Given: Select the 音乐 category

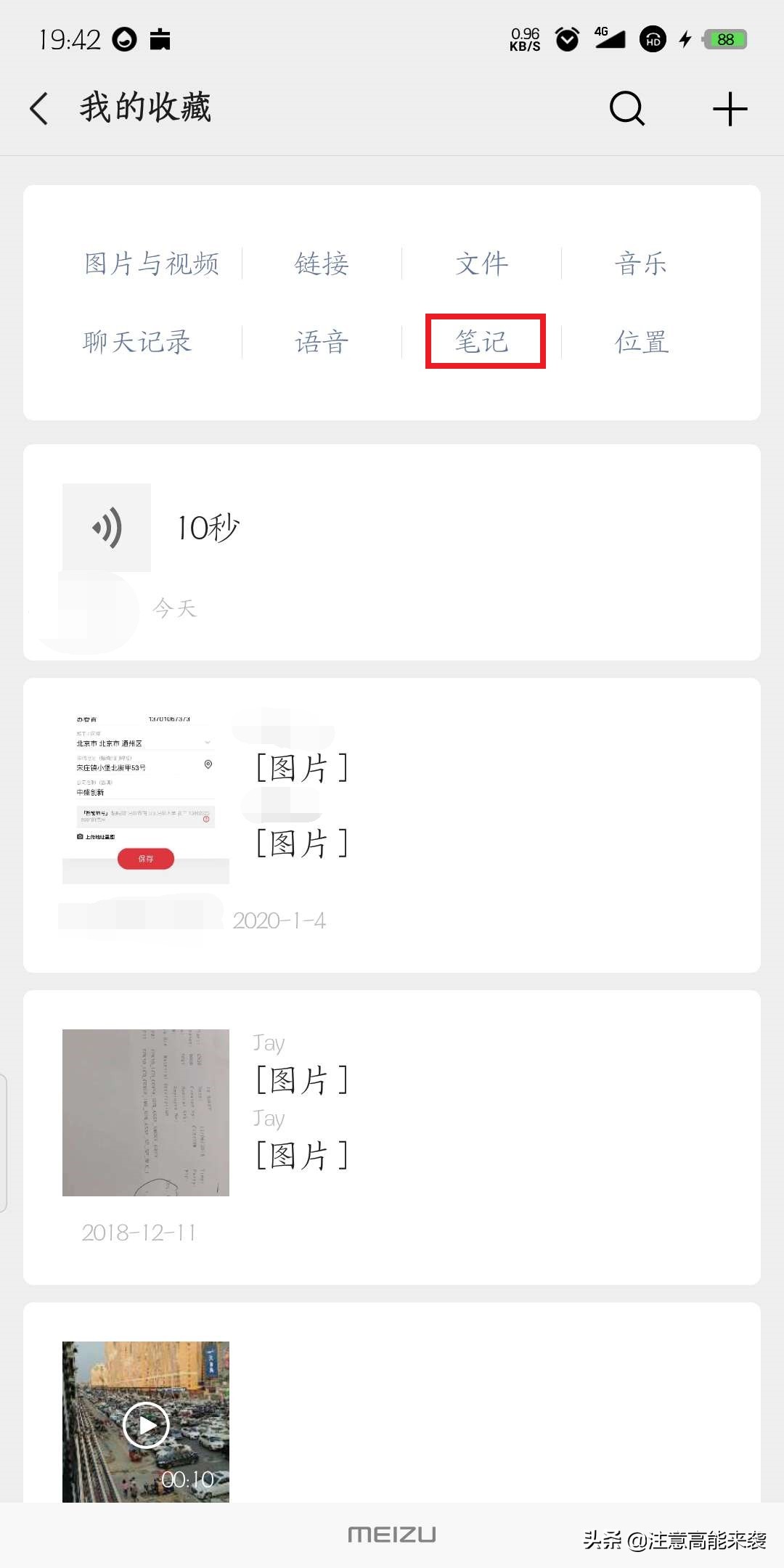Looking at the screenshot, I should click(x=640, y=264).
